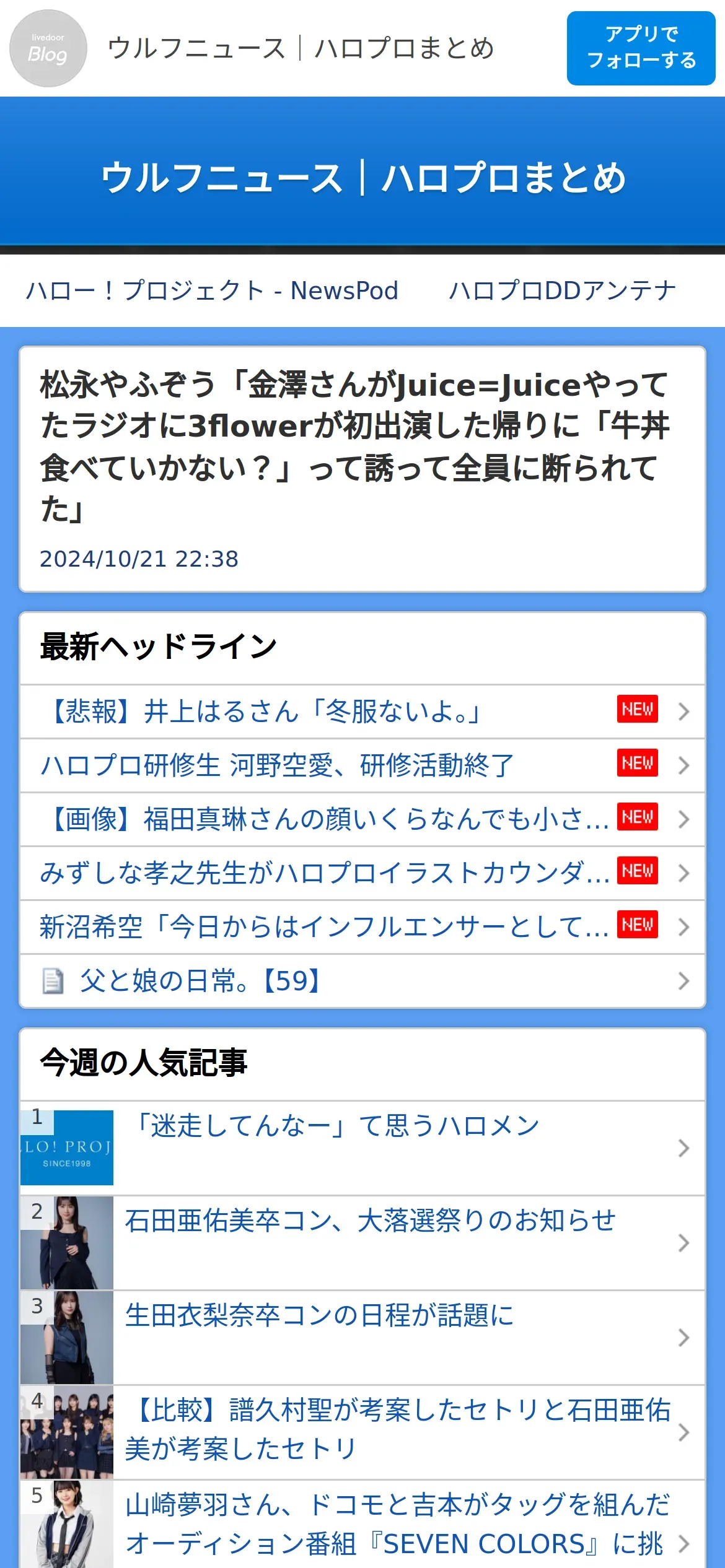
Task: Open headline 【悲報】井上はるさん「冬服ないよ。」
Action: pyautogui.click(x=362, y=712)
